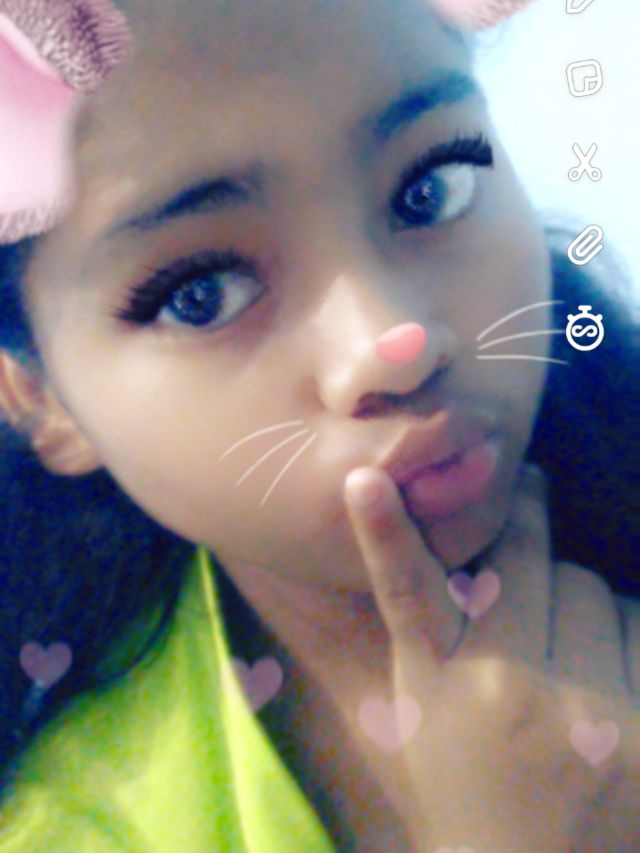Open the sticker picker
The image size is (640, 853).
coord(584,78)
